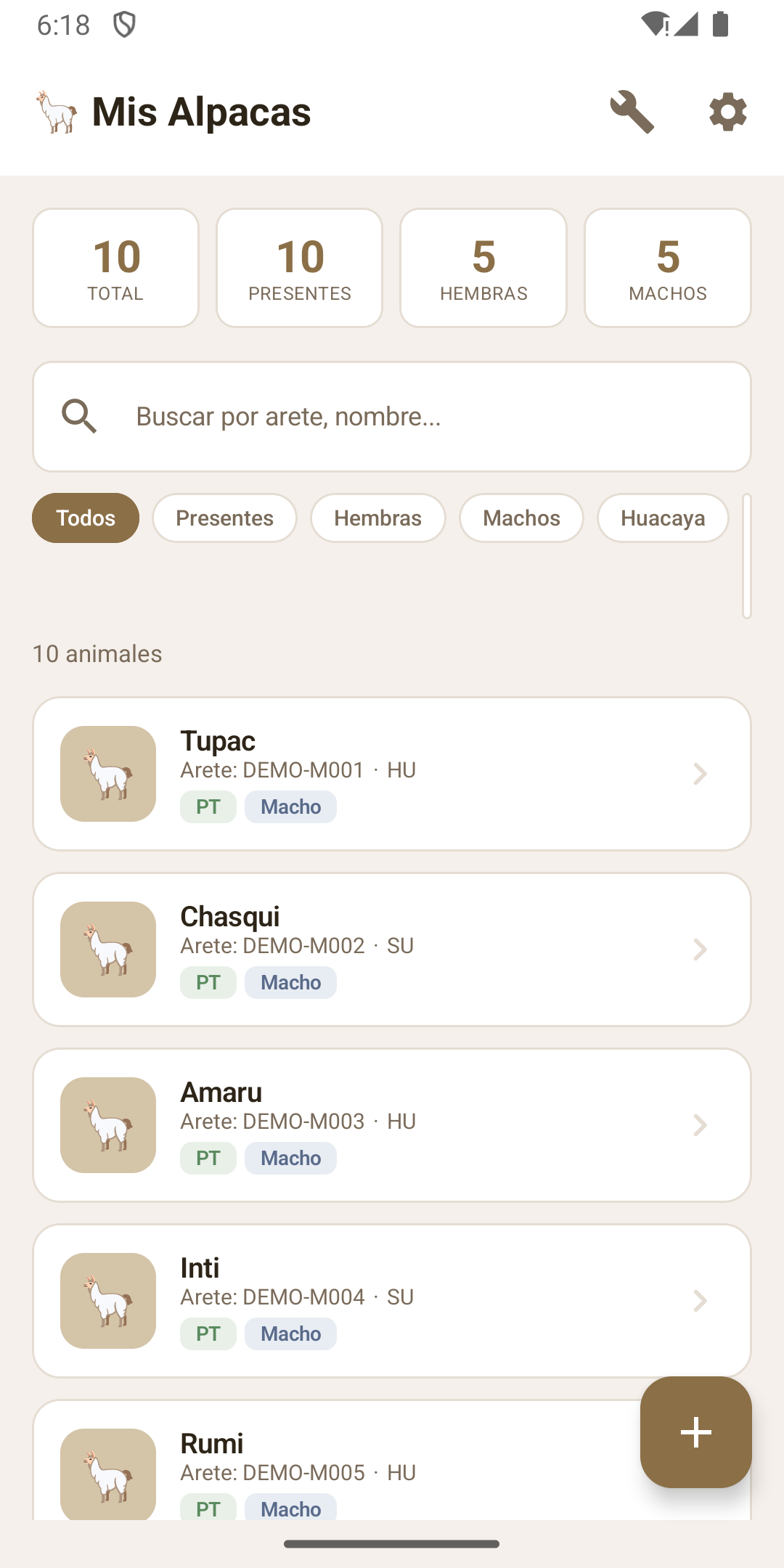Activate the Huacaya filter chip

point(662,518)
